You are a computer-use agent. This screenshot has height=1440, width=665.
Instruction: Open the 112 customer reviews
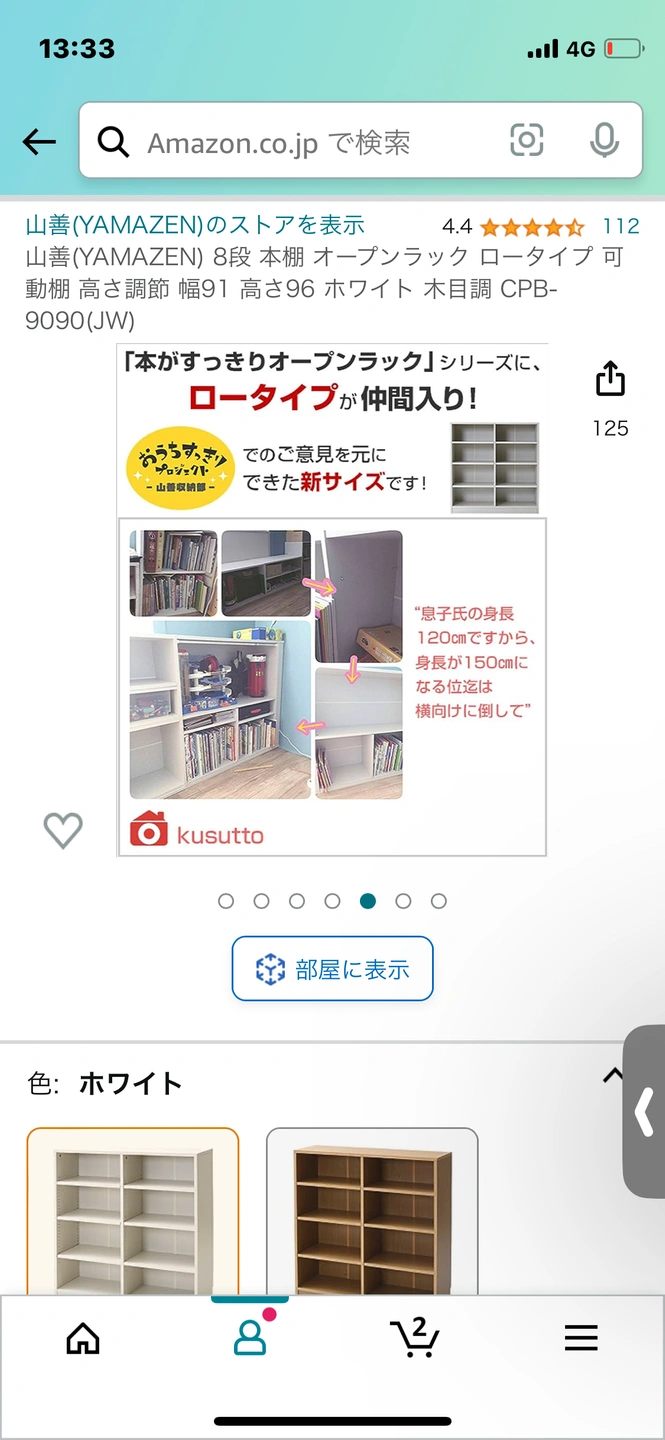pos(620,226)
